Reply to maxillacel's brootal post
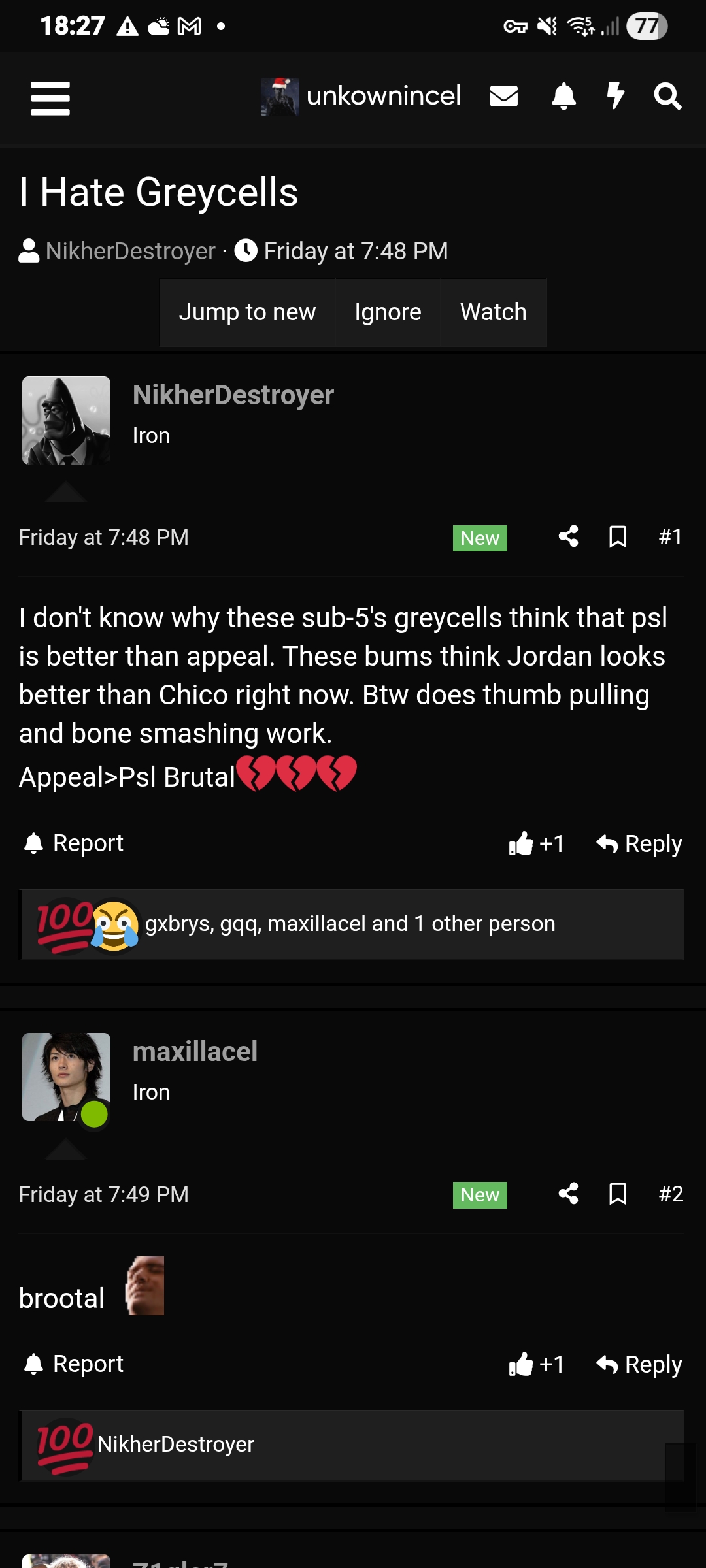 tap(639, 1365)
